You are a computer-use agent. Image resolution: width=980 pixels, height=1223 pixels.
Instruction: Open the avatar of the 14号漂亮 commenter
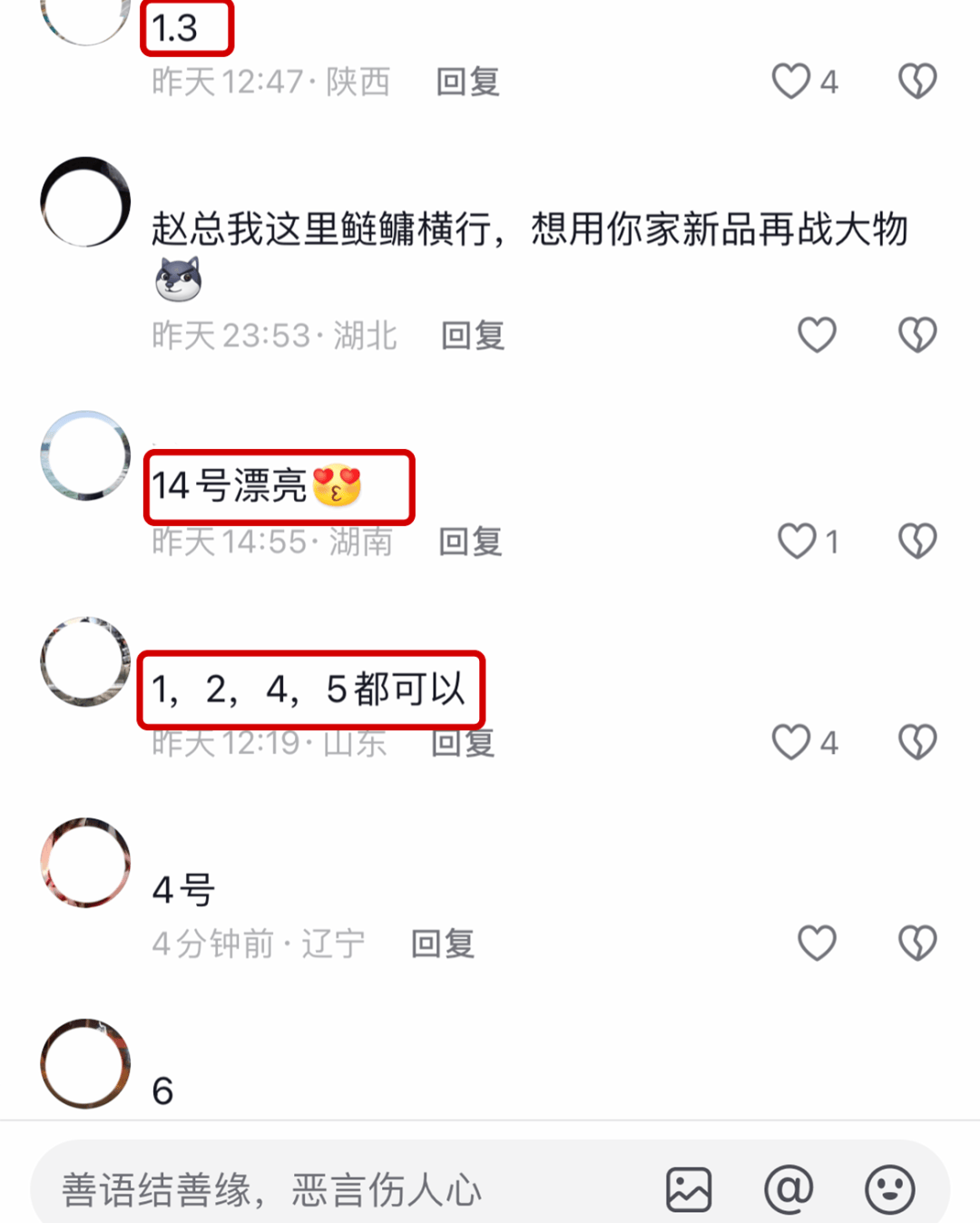click(85, 455)
